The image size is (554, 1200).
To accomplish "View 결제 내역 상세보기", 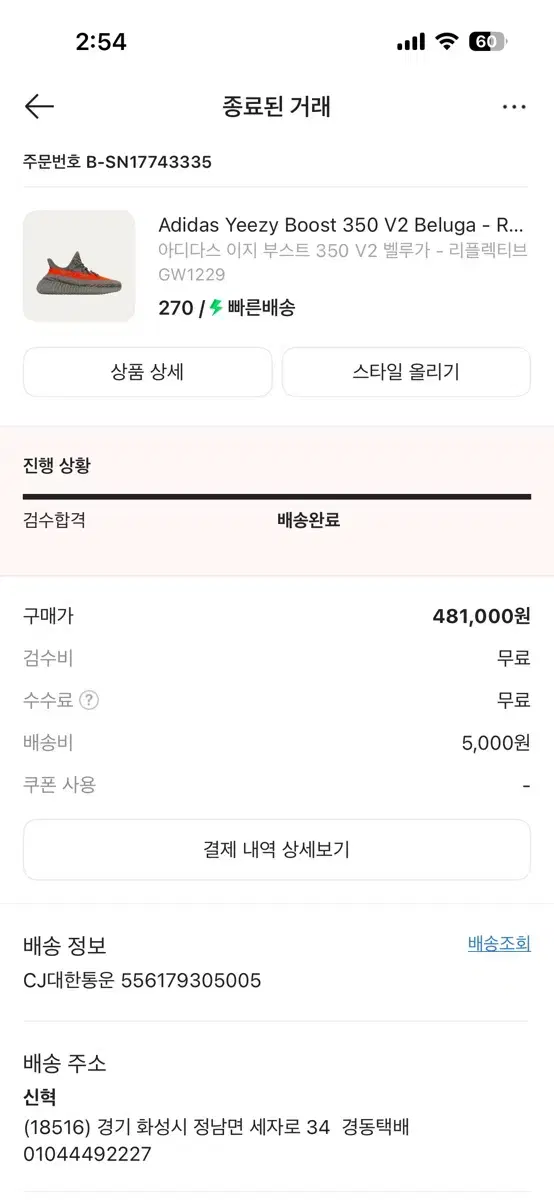I will pyautogui.click(x=277, y=850).
